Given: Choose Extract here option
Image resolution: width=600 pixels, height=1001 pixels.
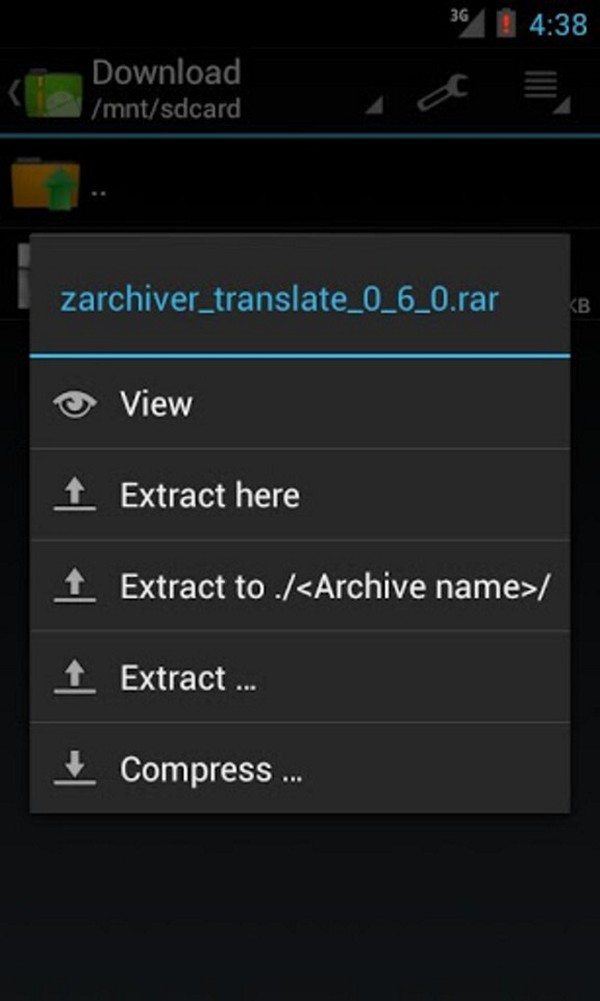Looking at the screenshot, I should coord(300,495).
